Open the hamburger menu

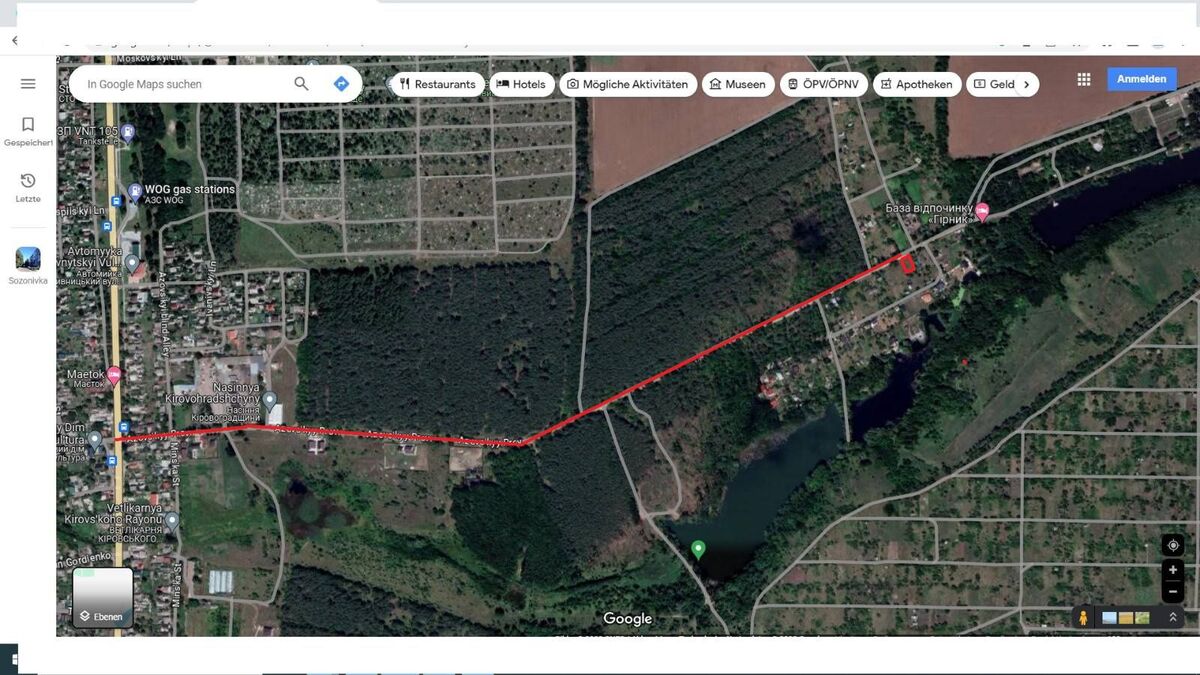click(28, 84)
